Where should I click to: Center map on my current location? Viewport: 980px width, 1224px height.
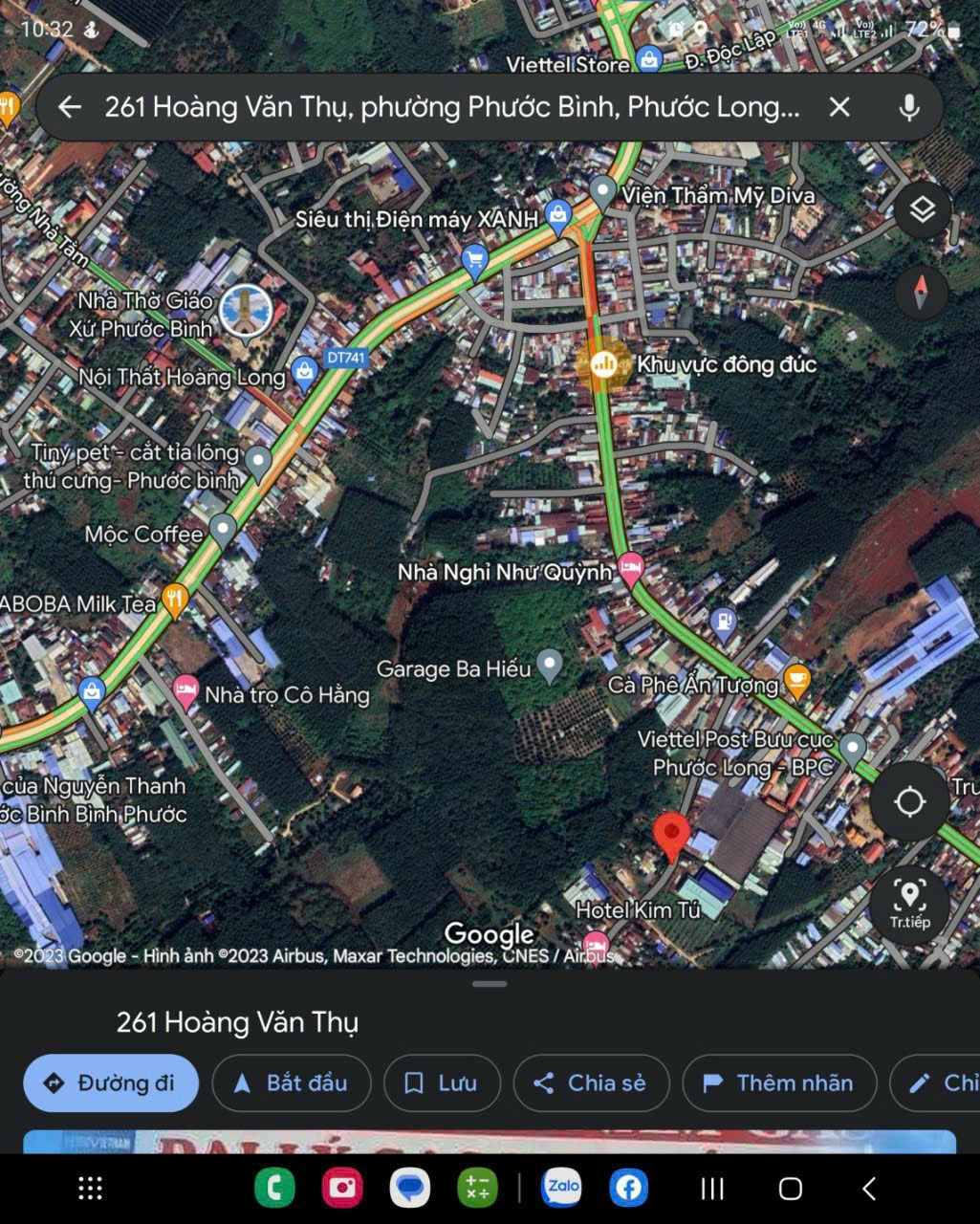pyautogui.click(x=908, y=801)
